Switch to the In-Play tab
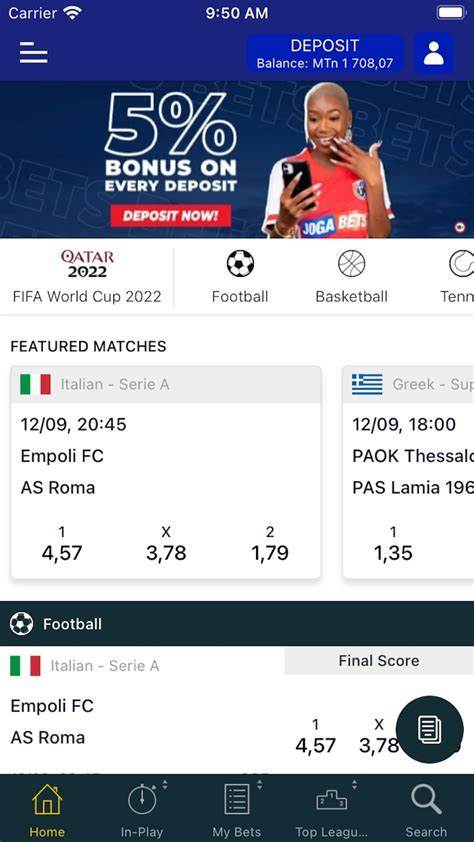 point(142,809)
